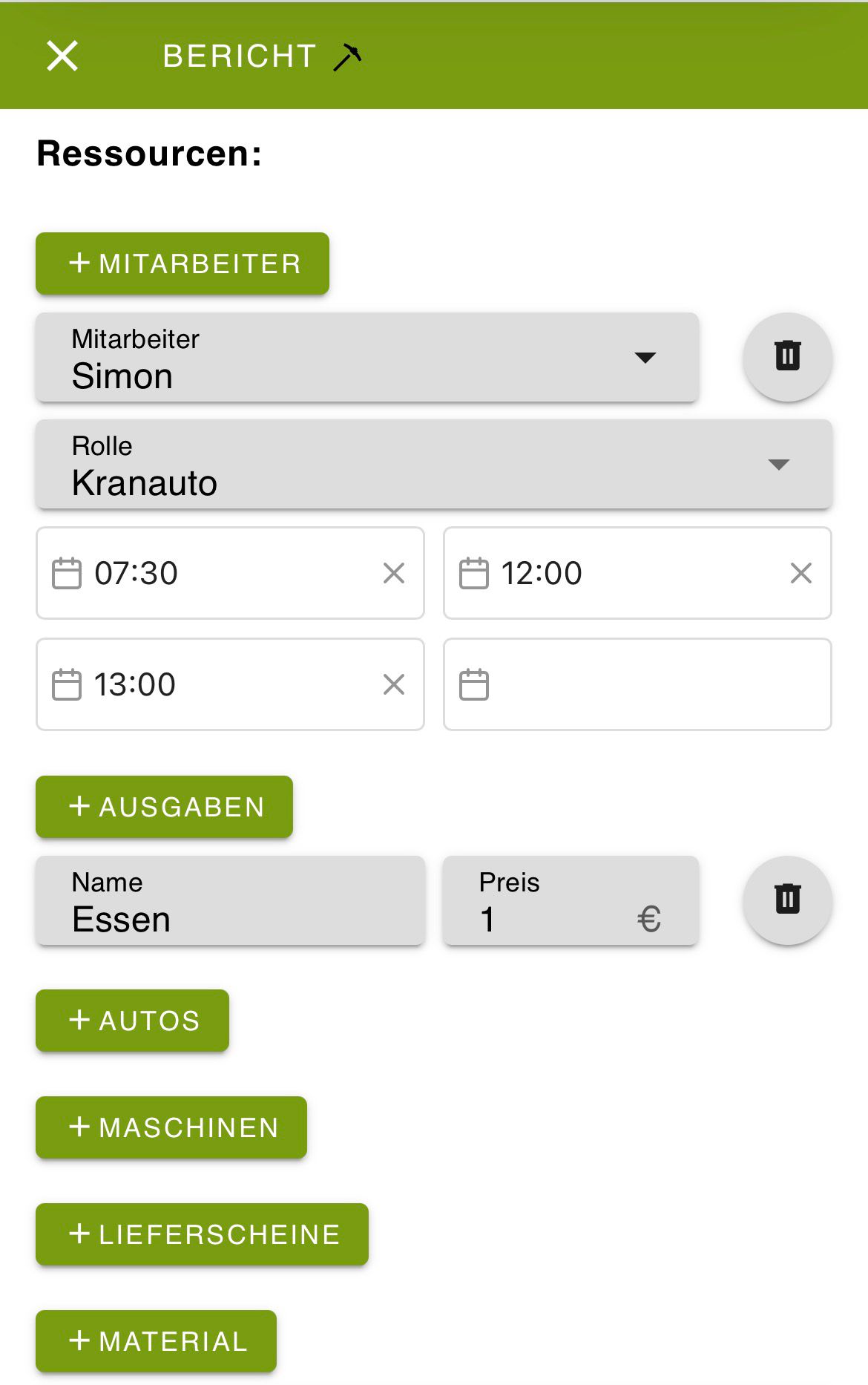Add a new Ausgaben entry
Screen dimensions: 868x1385
pos(163,807)
